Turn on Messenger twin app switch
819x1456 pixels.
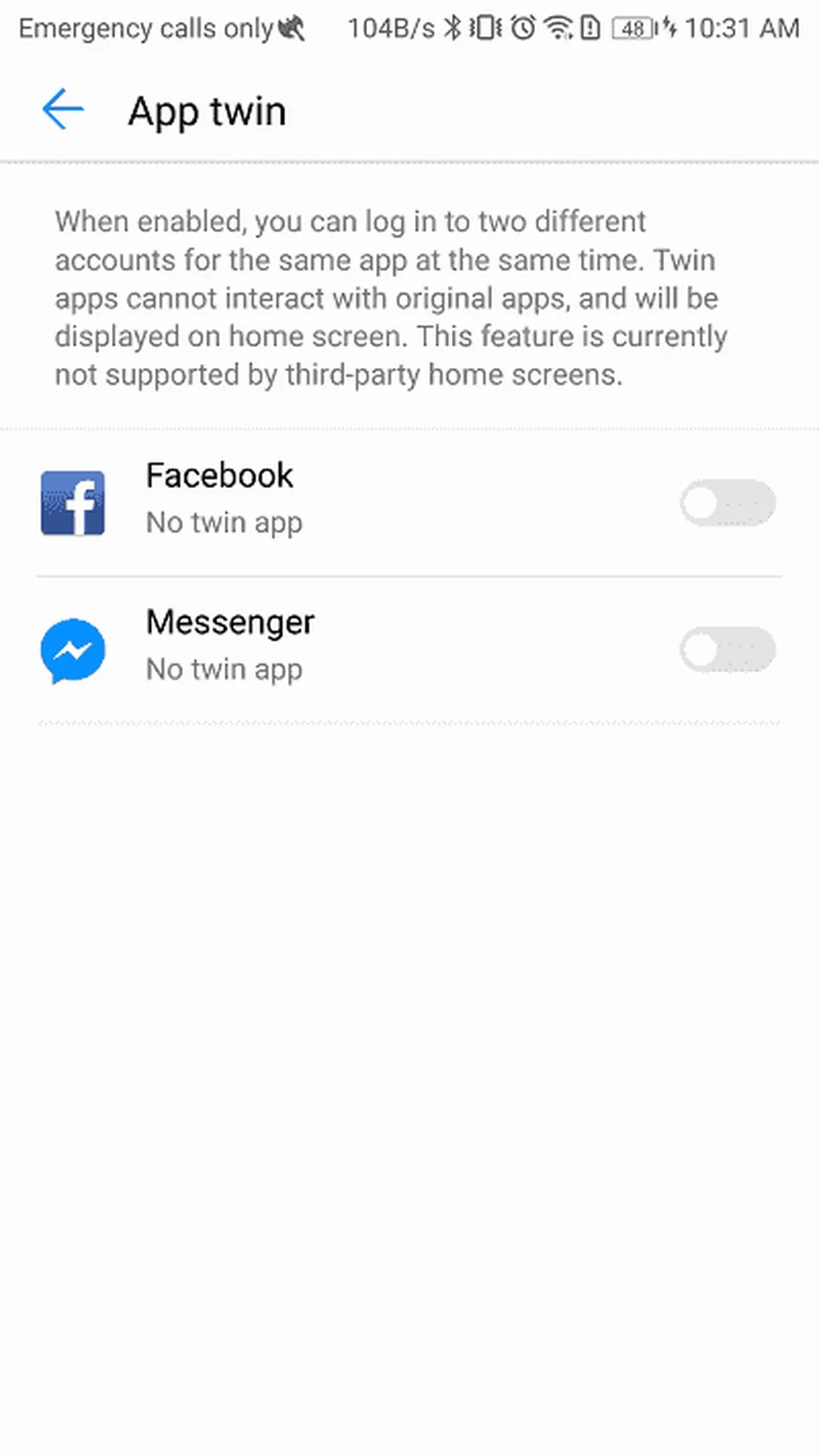pos(727,649)
